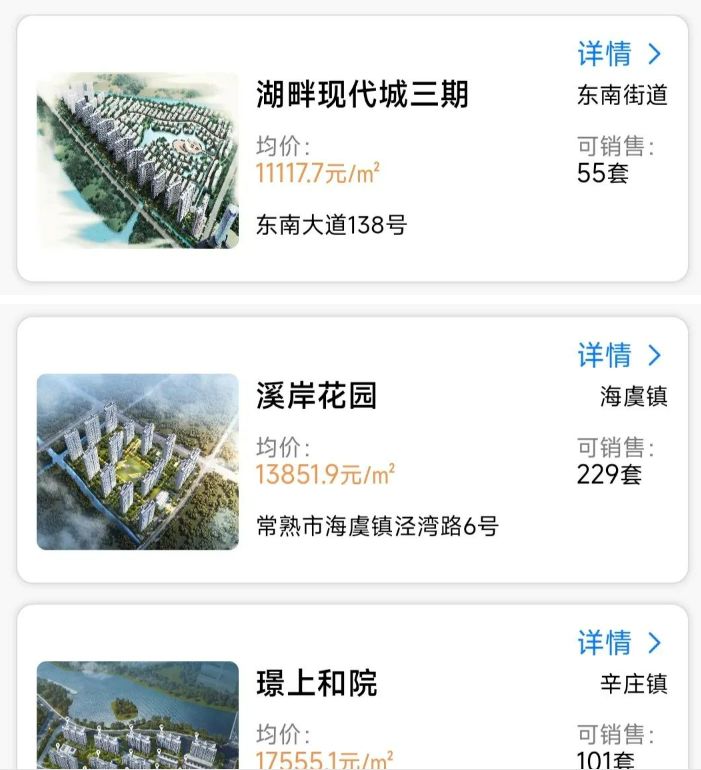This screenshot has height=770, width=701.
Task: Tap the 溪岸花园 property photo
Action: pos(138,462)
